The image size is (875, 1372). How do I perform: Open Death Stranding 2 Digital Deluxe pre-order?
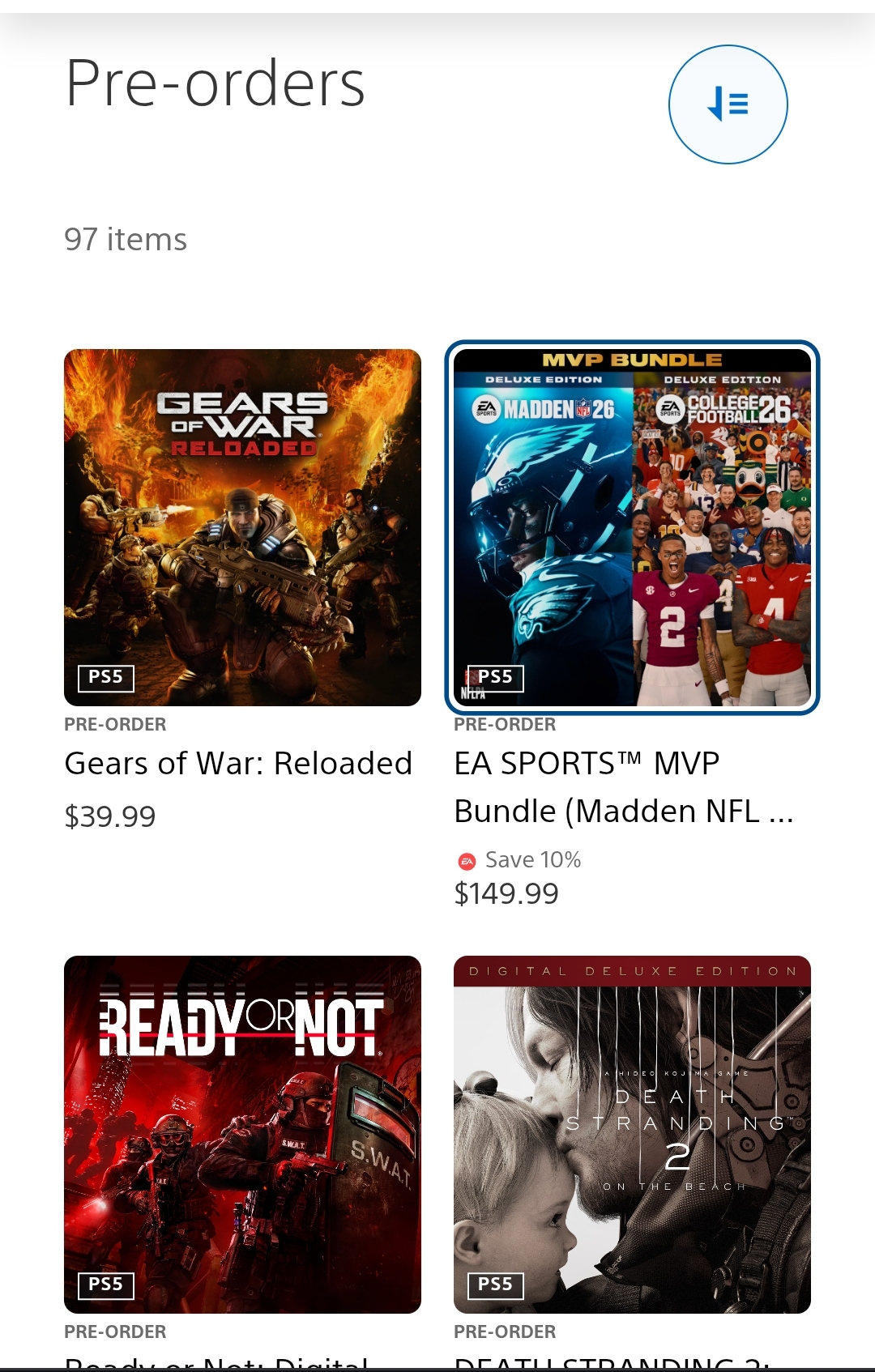click(632, 1134)
